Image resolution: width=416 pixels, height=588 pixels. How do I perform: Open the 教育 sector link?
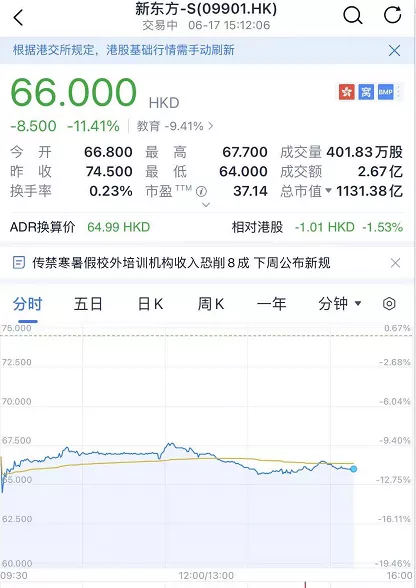pos(175,126)
